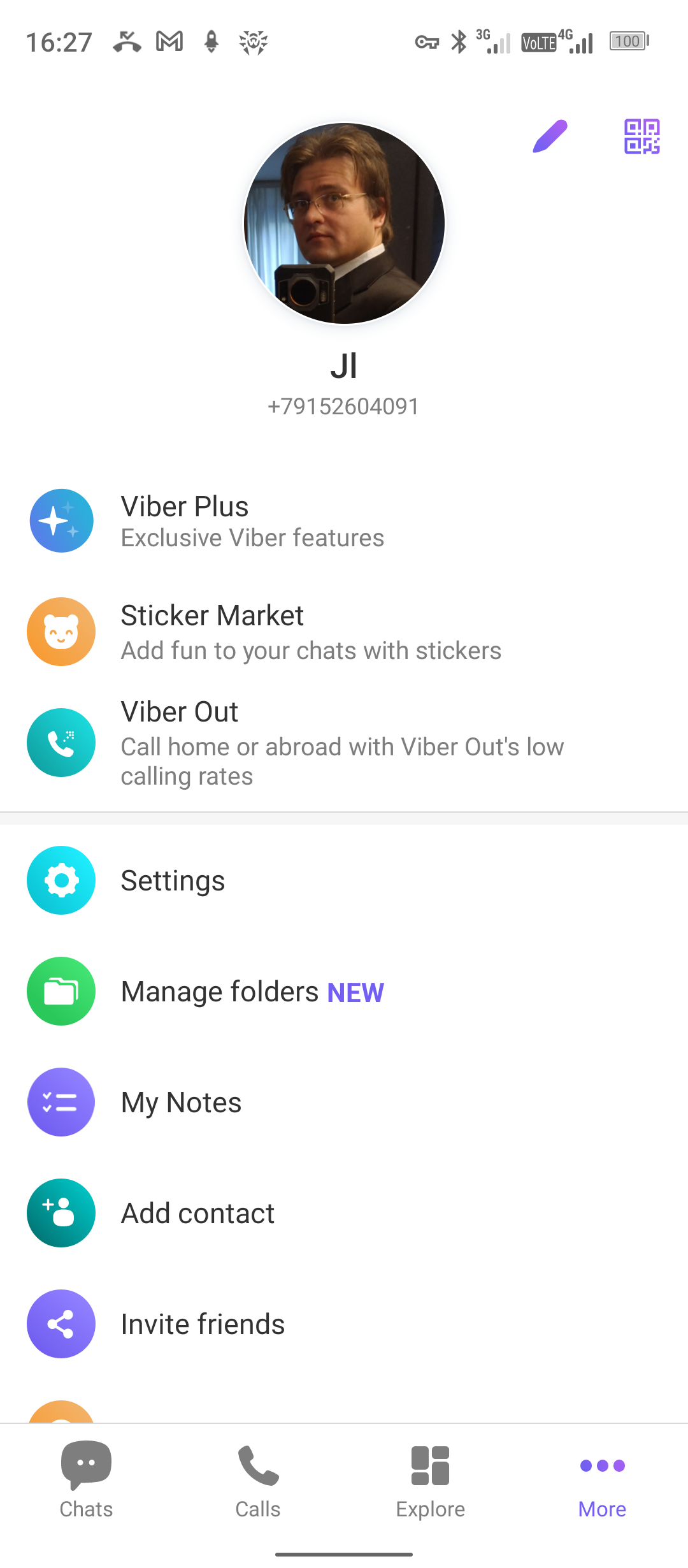
Task: Edit profile with the pencil icon
Action: [550, 136]
